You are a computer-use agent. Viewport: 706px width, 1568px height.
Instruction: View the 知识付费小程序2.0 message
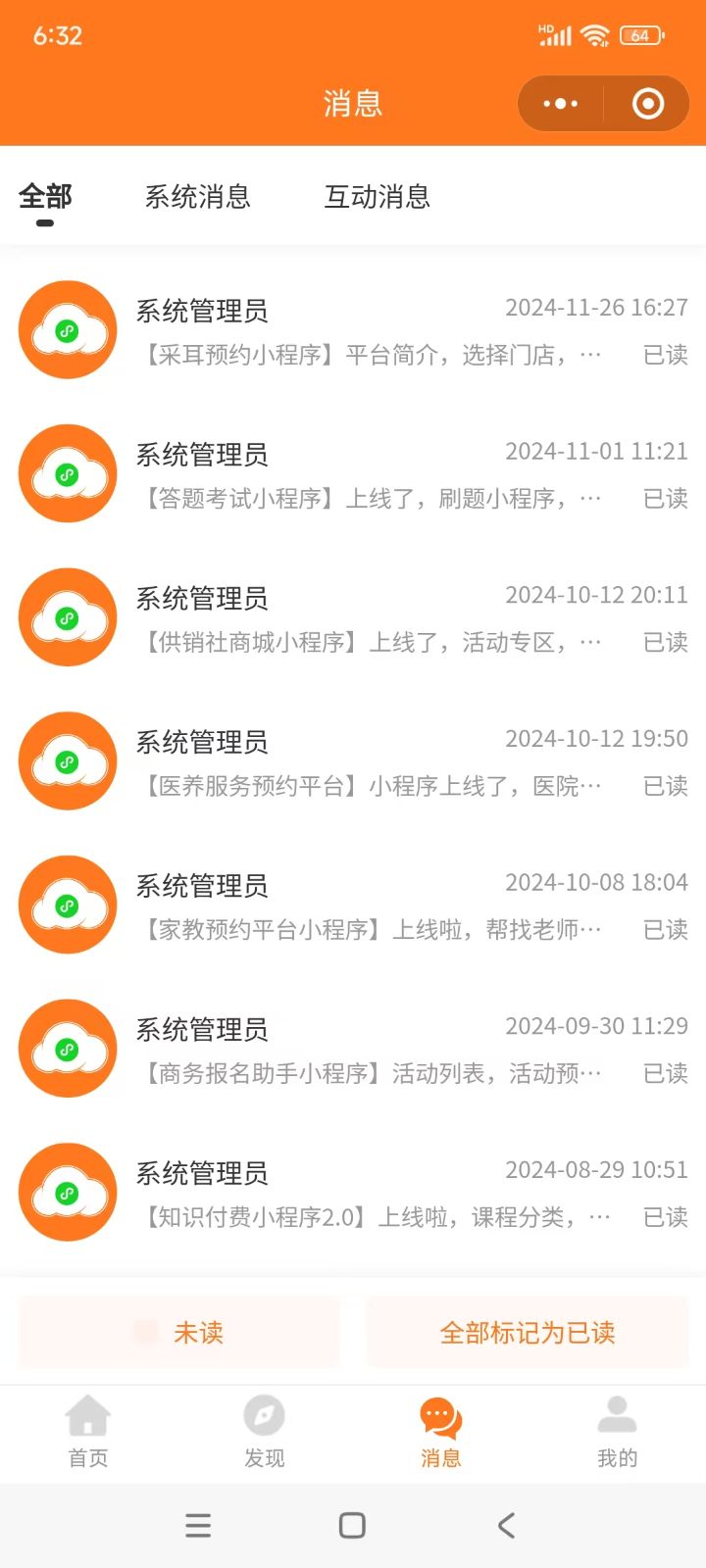click(373, 1194)
